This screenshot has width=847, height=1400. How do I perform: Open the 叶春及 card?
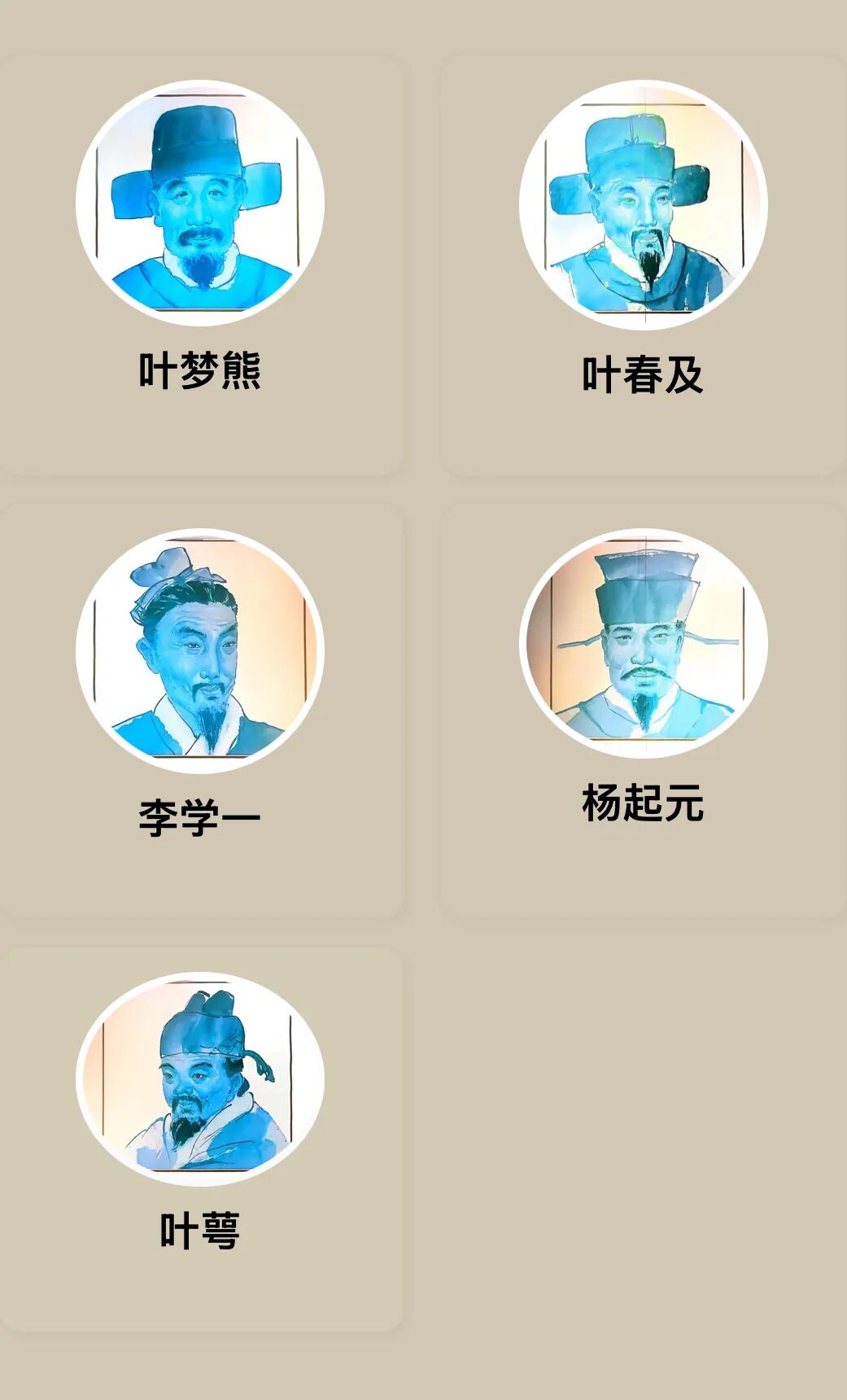click(643, 265)
